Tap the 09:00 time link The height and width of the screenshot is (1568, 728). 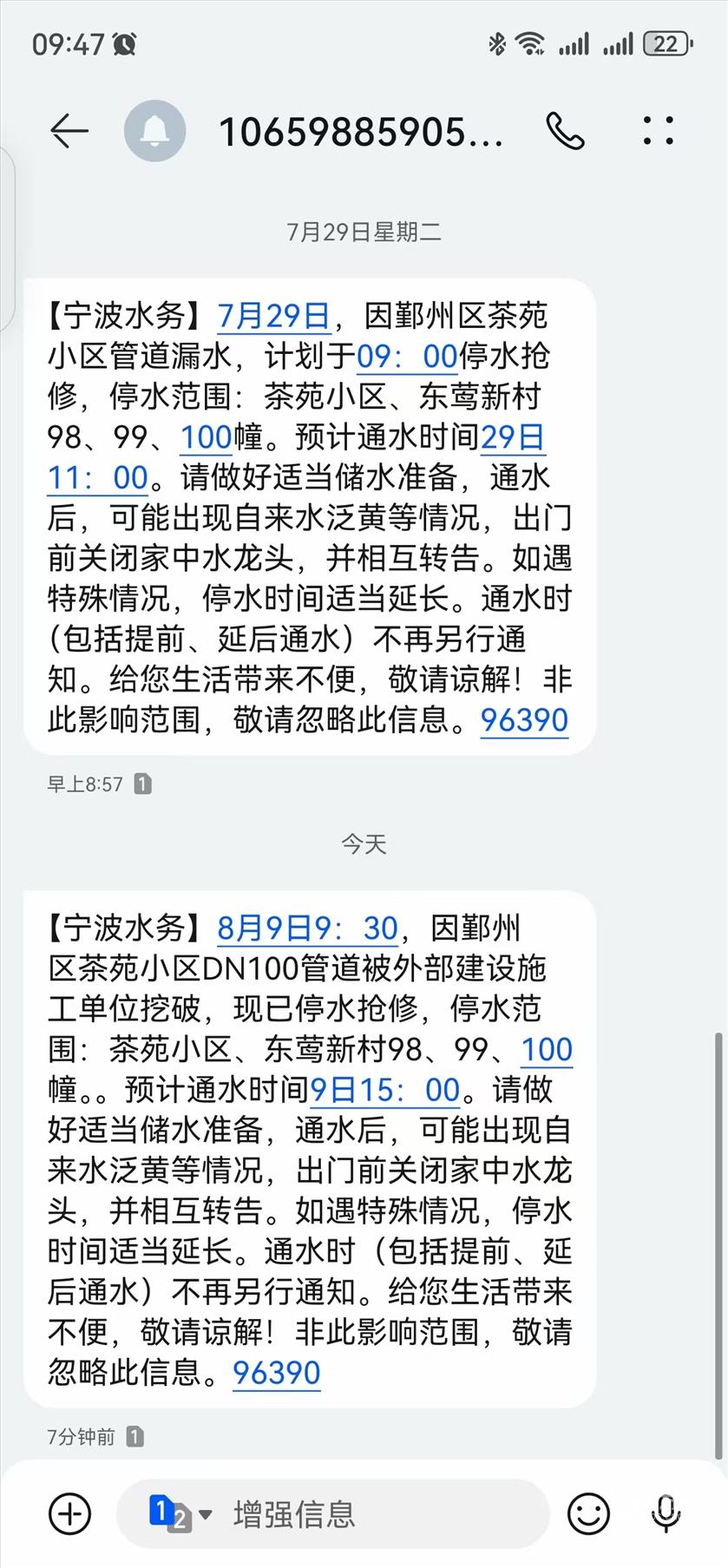[406, 357]
